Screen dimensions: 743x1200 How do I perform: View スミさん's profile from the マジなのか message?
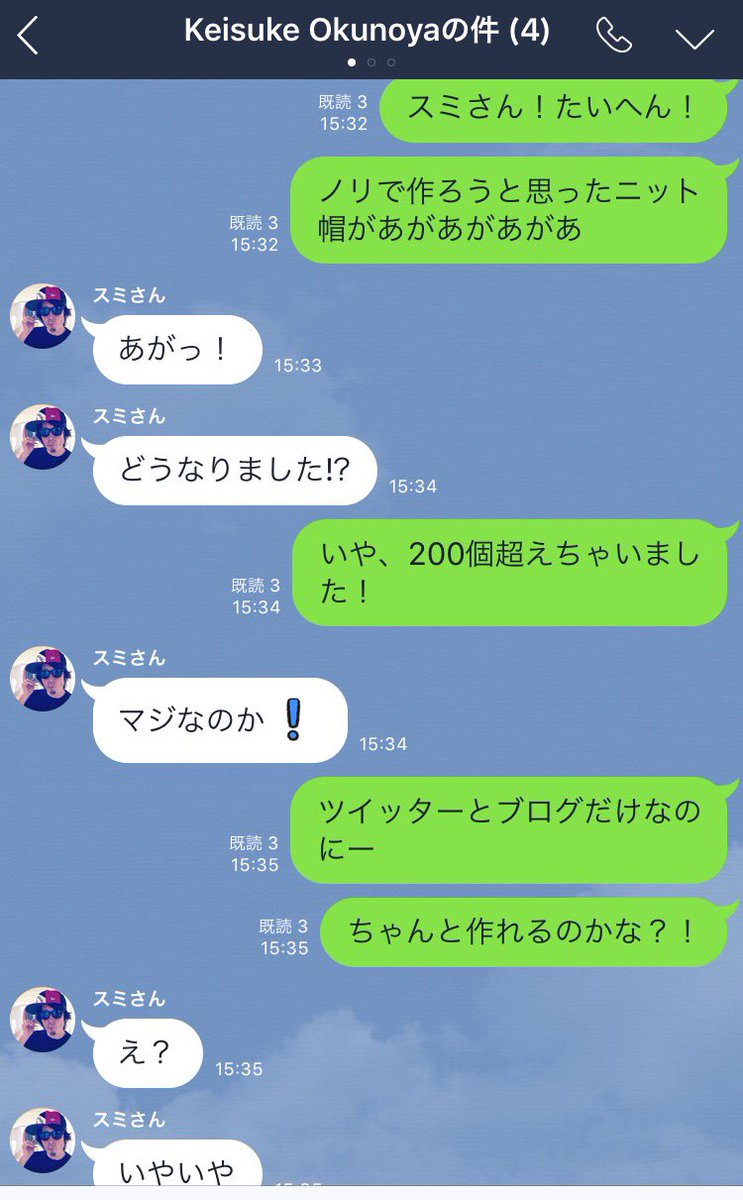pos(42,679)
